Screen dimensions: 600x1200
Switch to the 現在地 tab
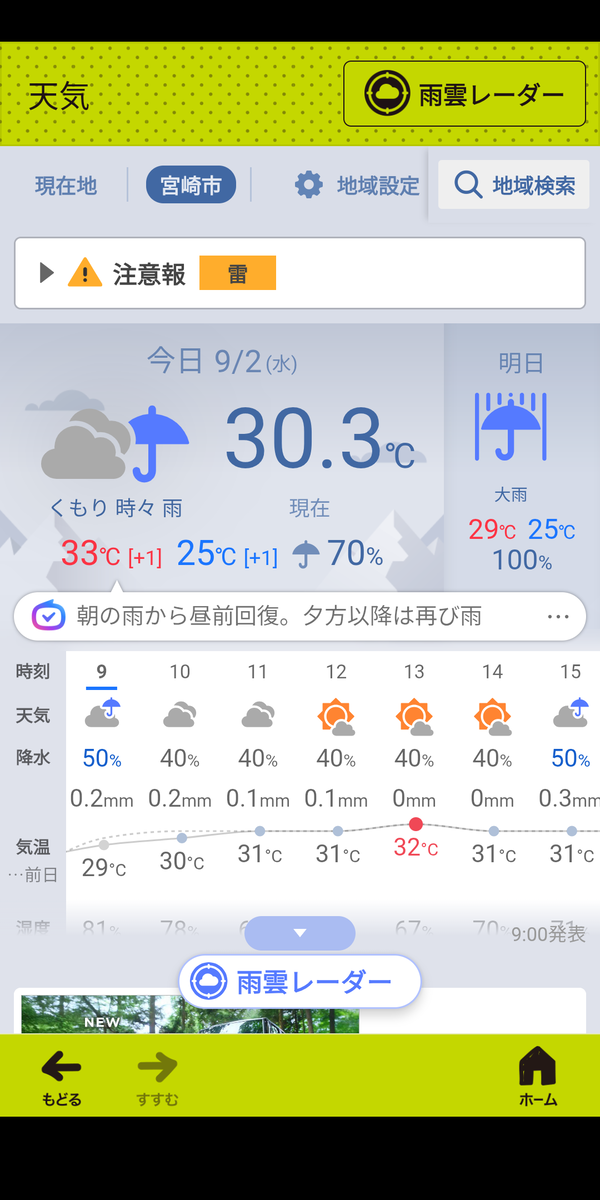(x=66, y=185)
